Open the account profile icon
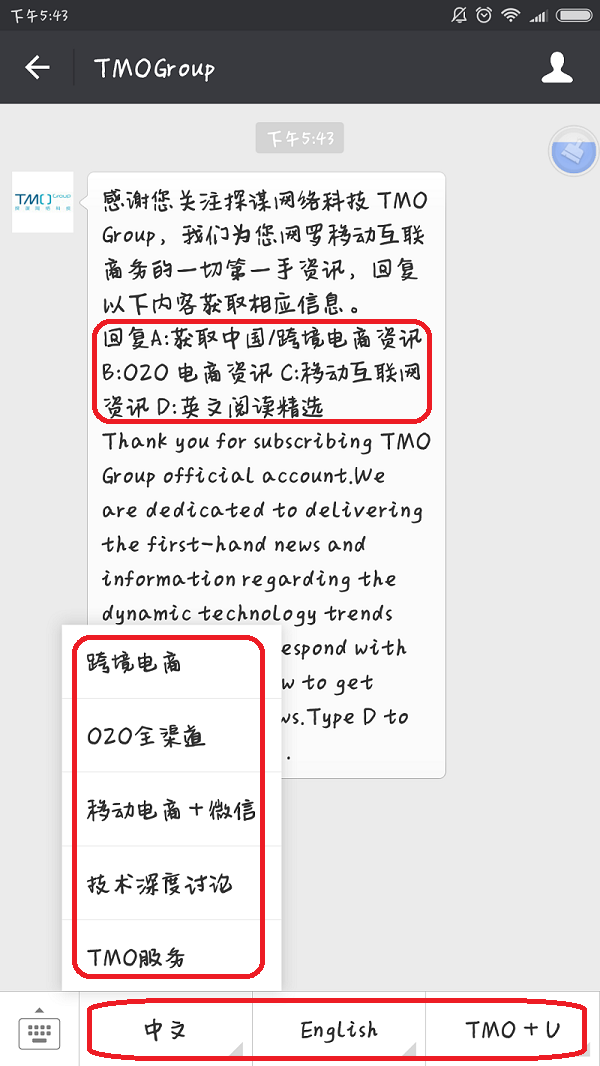The width and height of the screenshot is (600, 1066). coord(557,68)
